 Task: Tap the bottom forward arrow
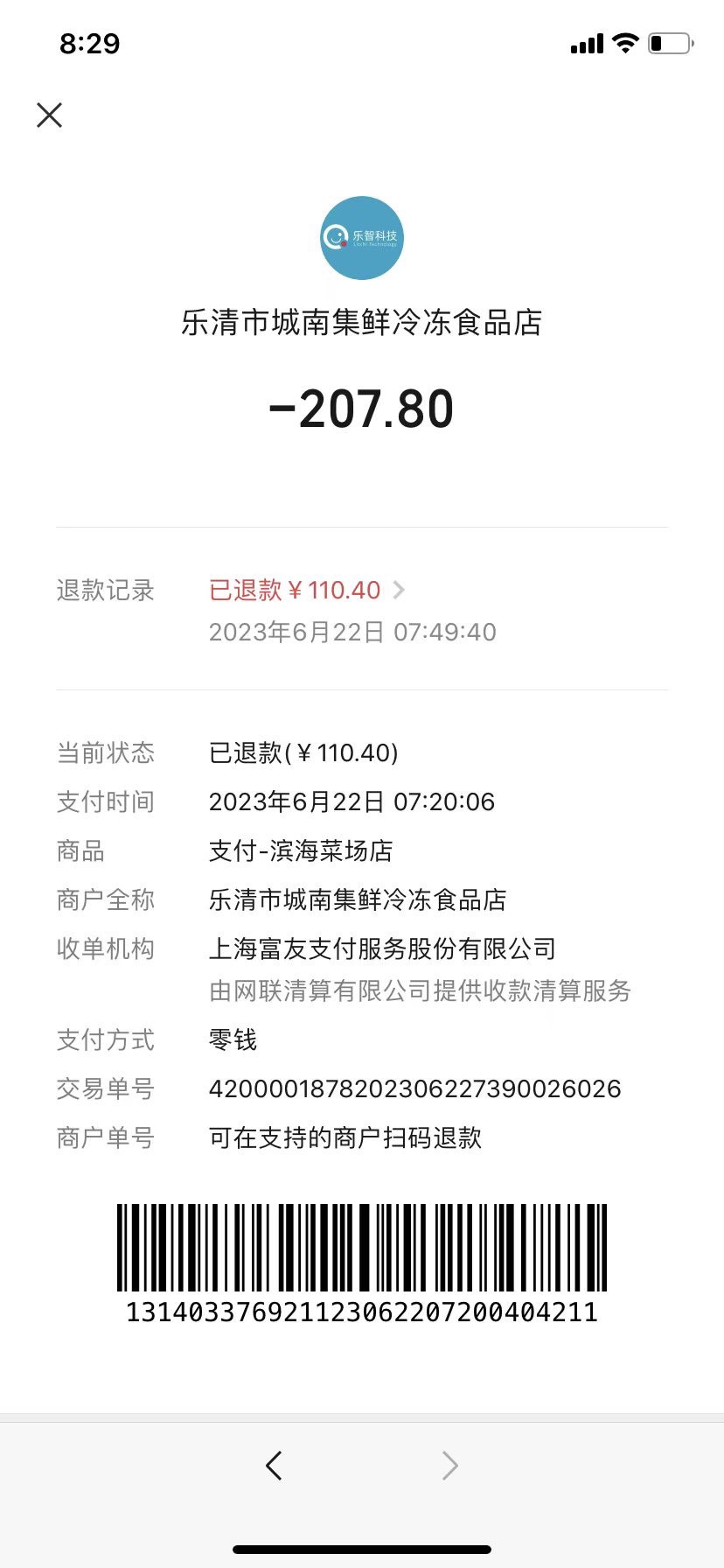[x=449, y=1465]
